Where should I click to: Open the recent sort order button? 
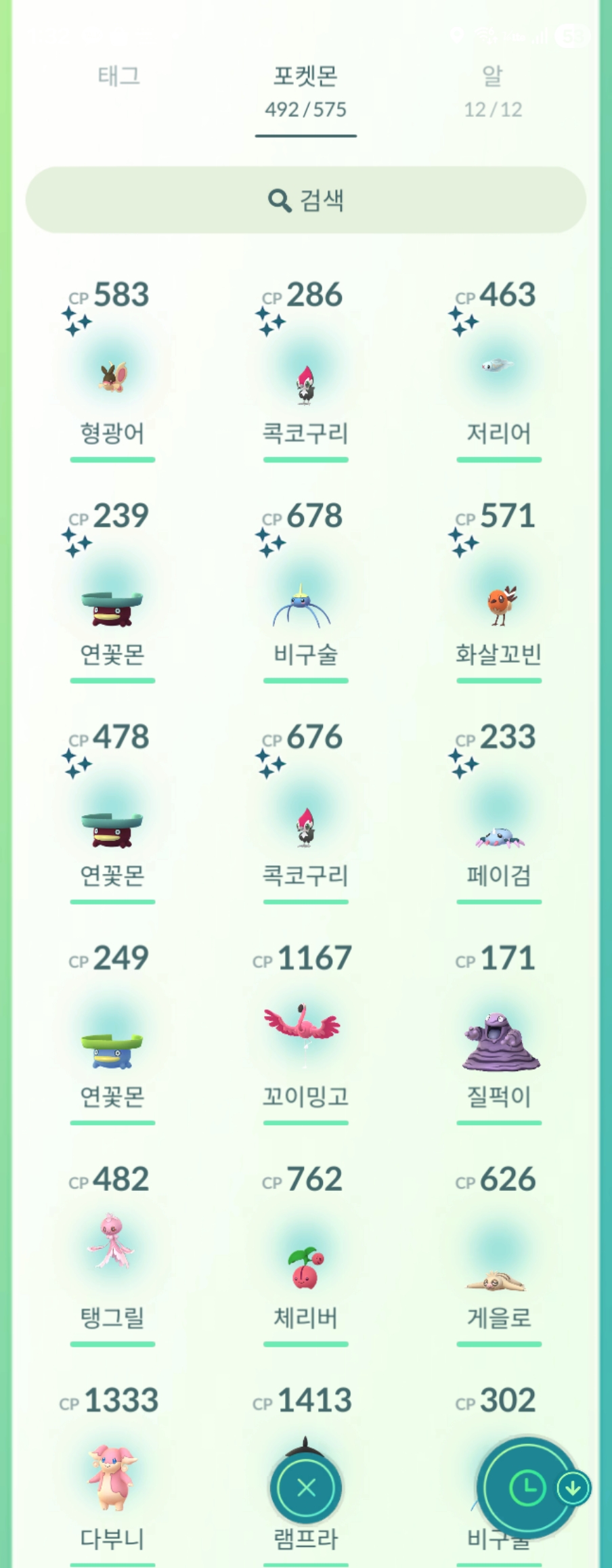[527, 1487]
